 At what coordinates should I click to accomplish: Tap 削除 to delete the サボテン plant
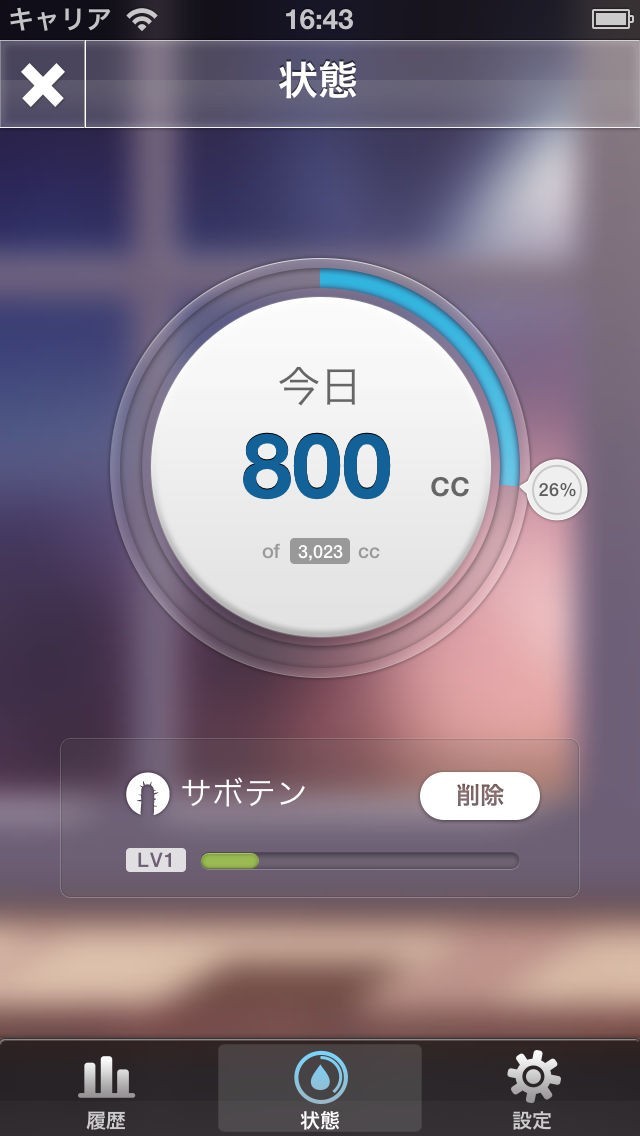tap(479, 796)
